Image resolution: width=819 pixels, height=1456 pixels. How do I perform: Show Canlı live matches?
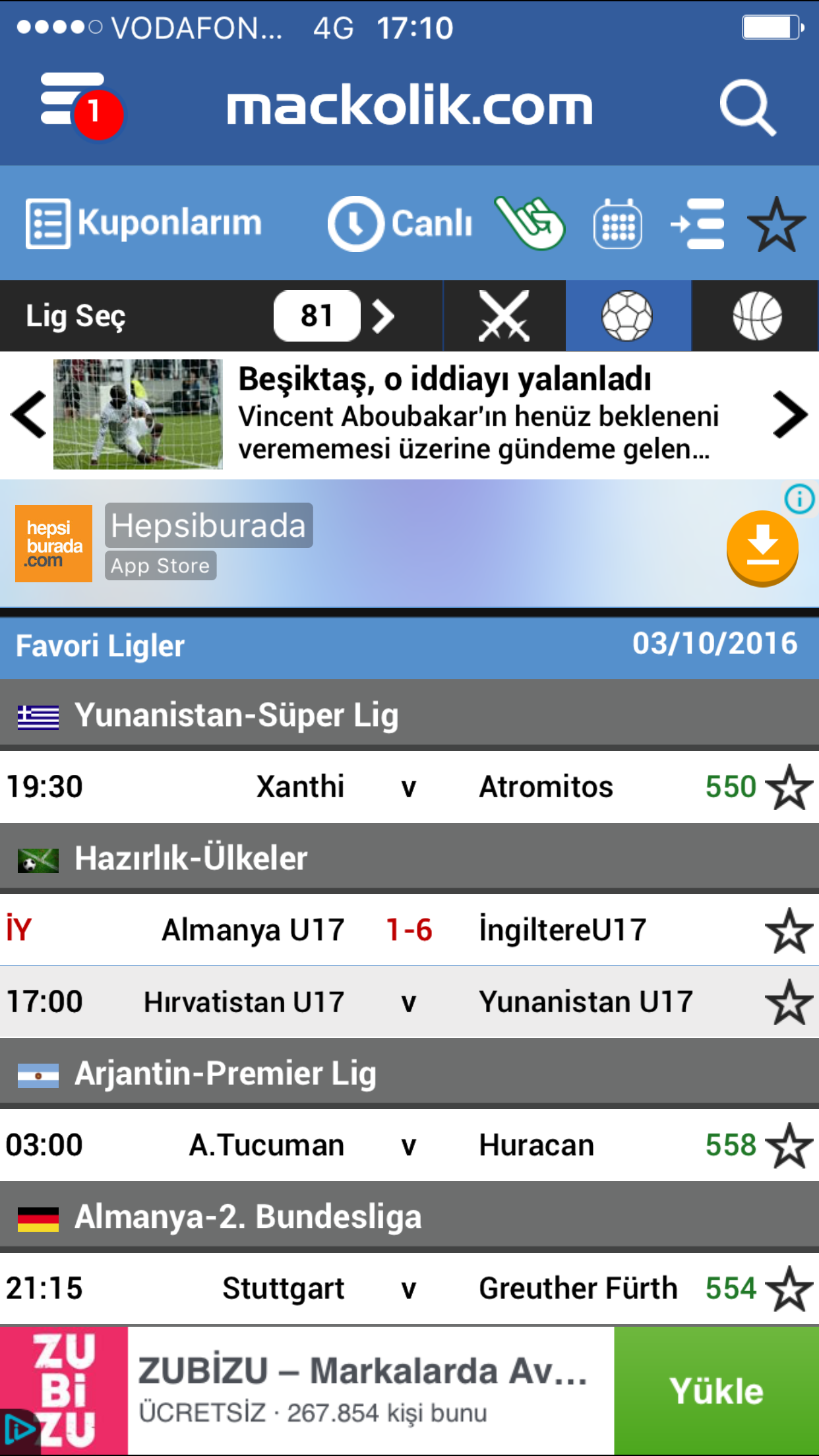(x=400, y=223)
